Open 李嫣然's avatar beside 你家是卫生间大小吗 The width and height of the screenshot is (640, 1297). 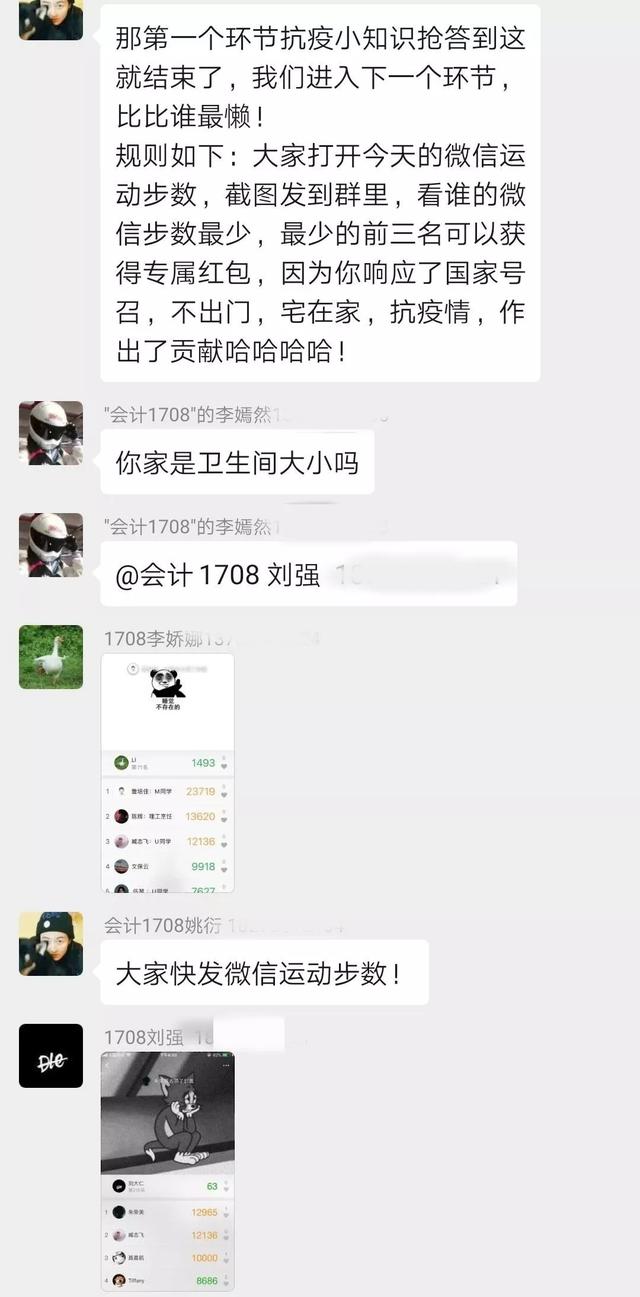[x=51, y=433]
